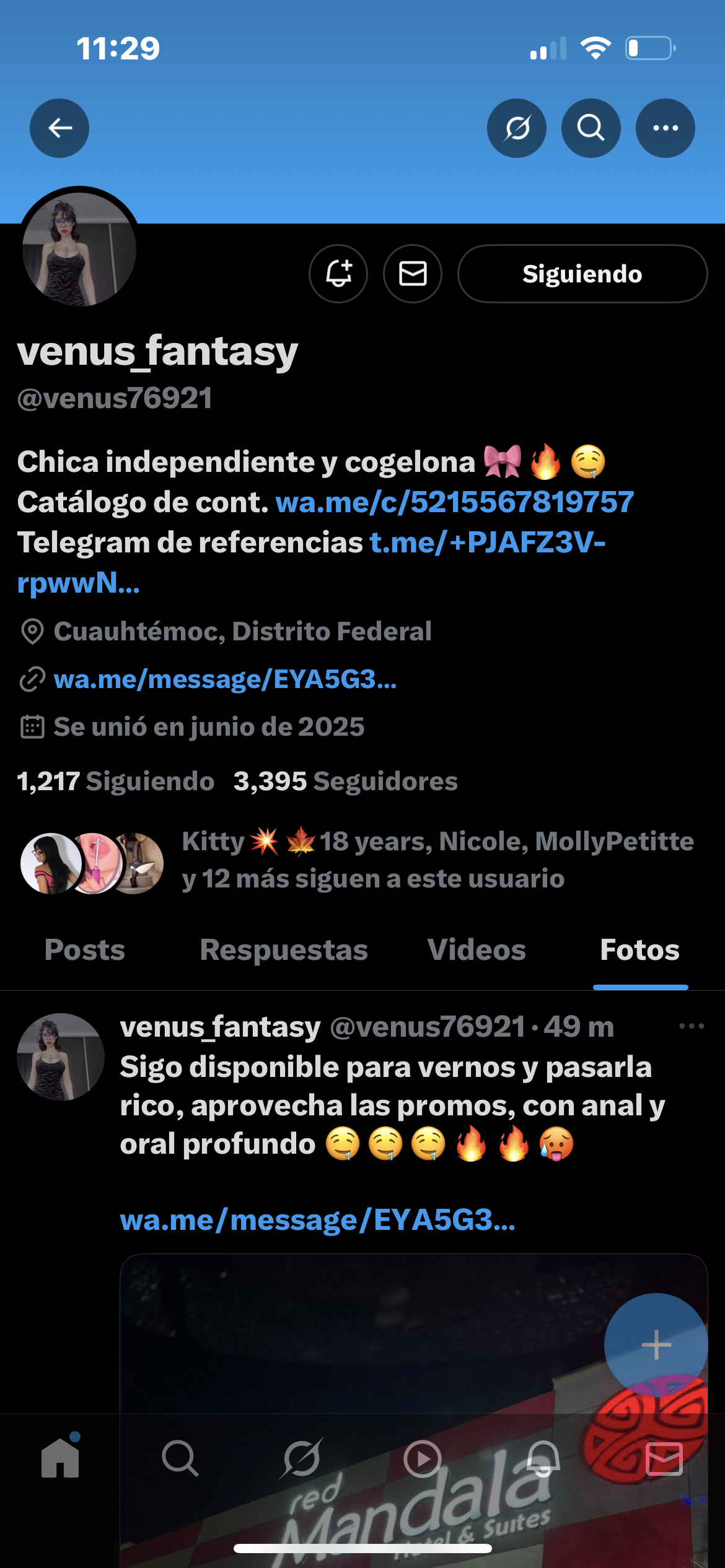
Task: Compose a new post with plus button
Action: (x=656, y=1345)
